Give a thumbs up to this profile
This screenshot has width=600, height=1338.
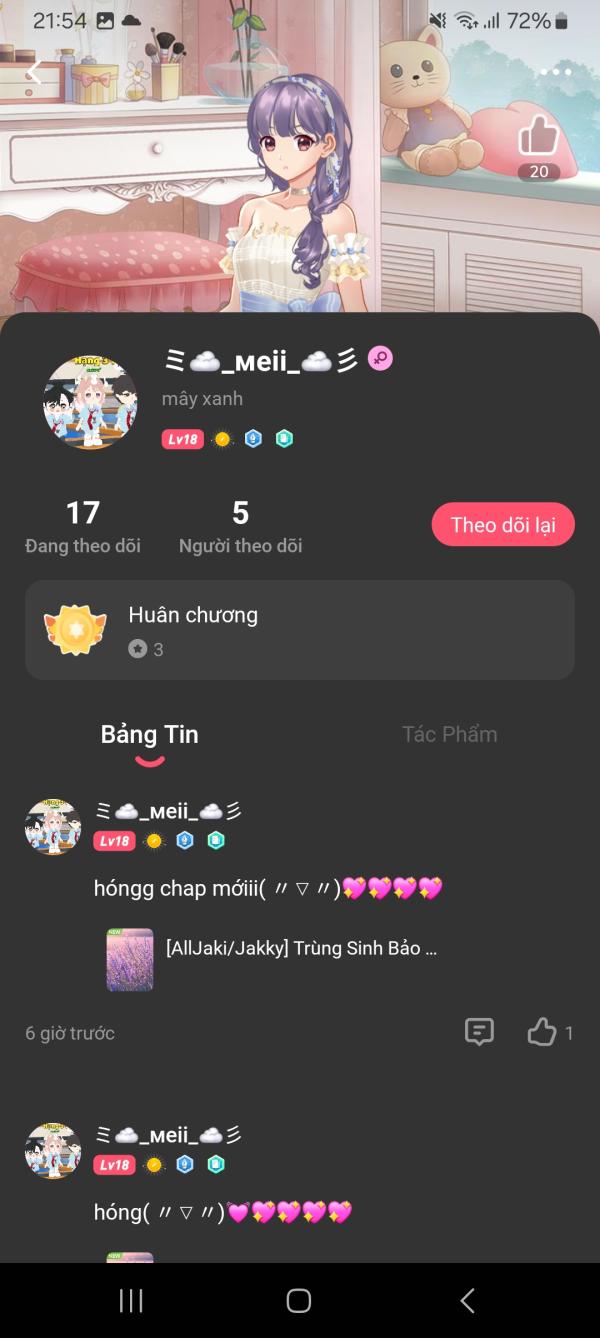(x=539, y=137)
